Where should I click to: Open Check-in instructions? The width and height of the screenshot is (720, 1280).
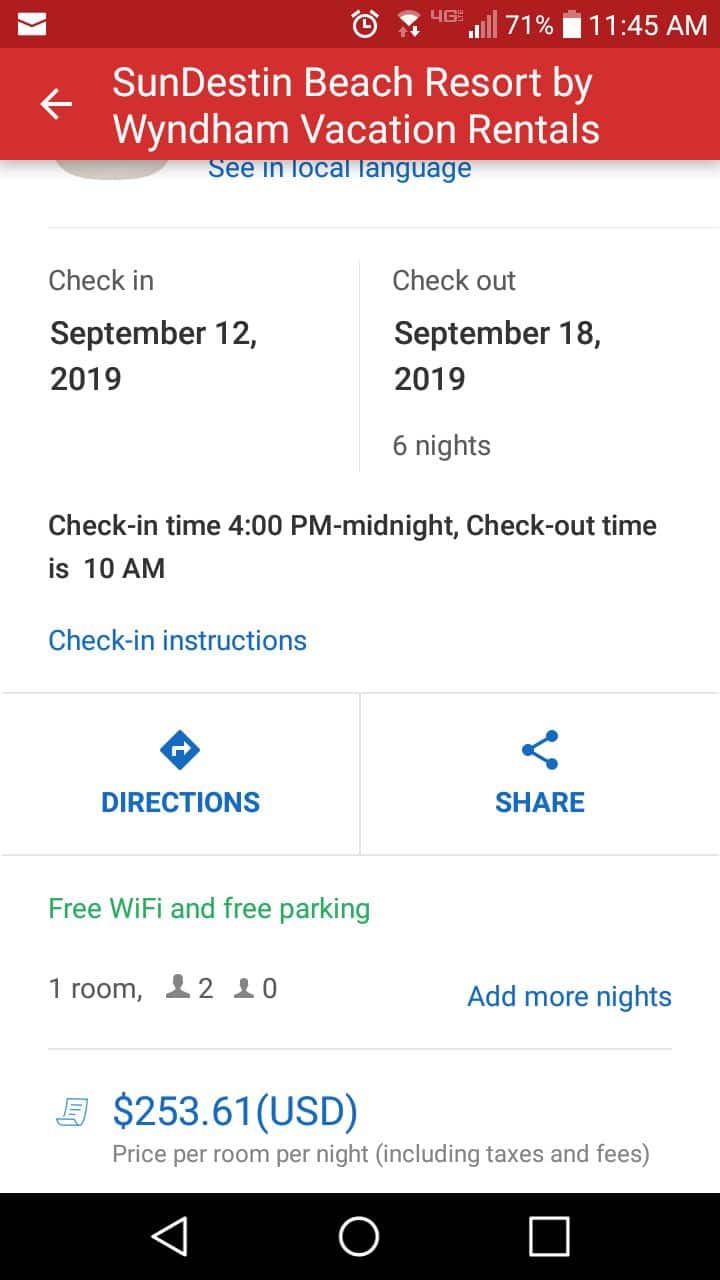pos(177,640)
